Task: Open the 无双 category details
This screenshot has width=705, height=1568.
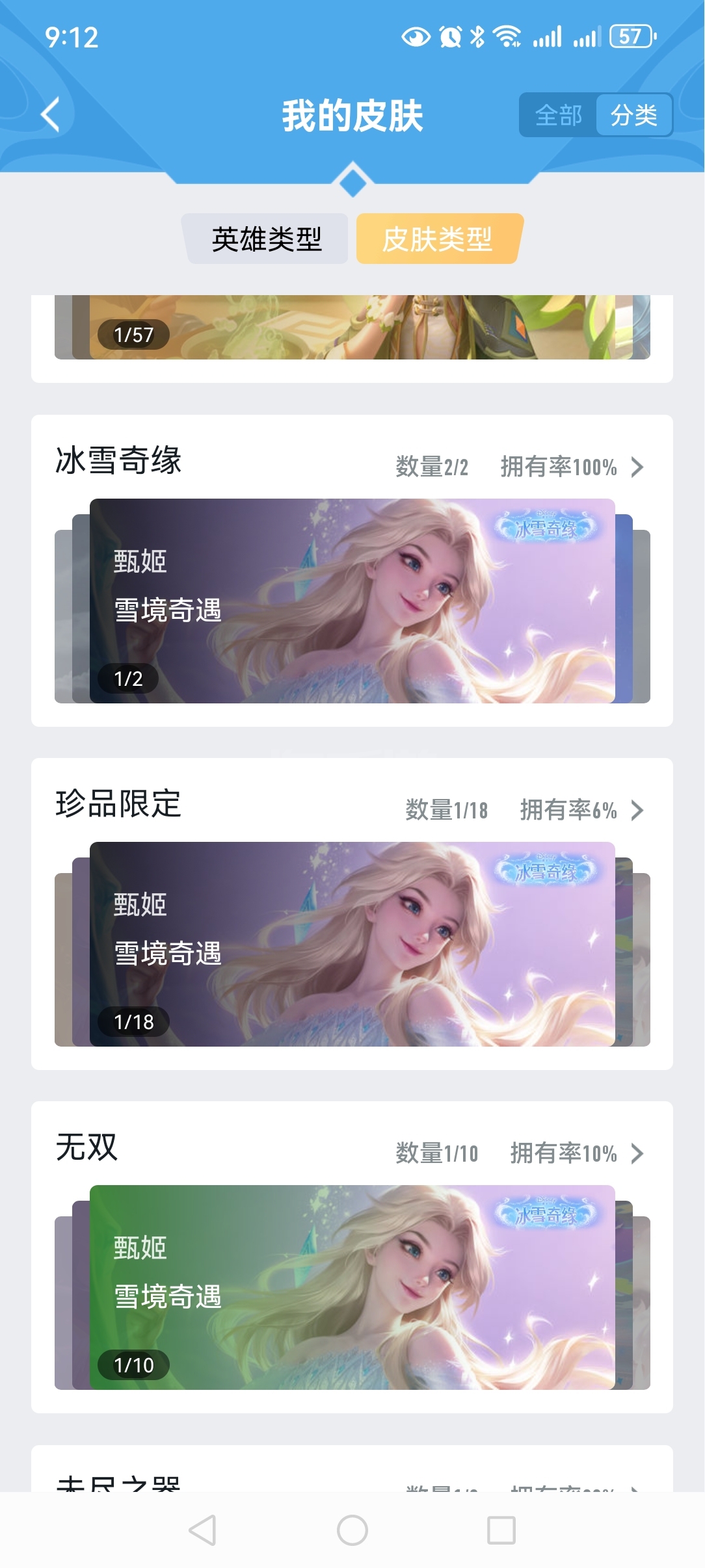Action: [637, 1153]
